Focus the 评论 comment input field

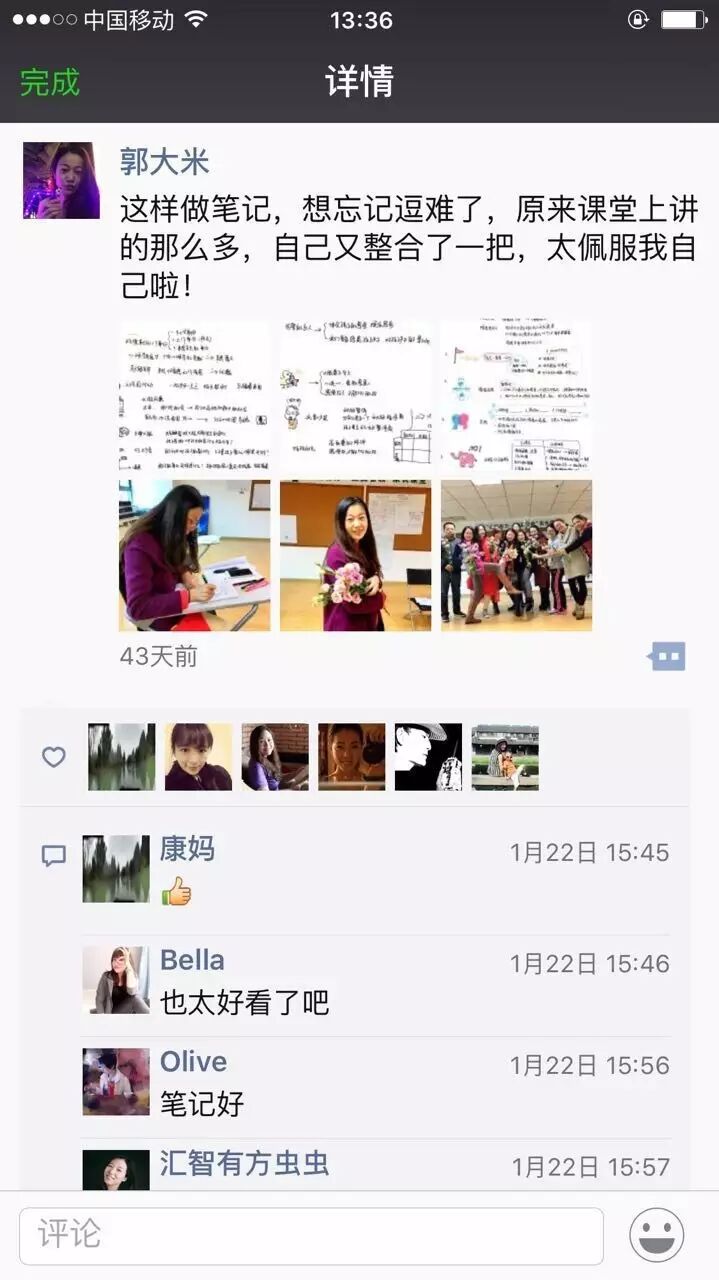pyautogui.click(x=311, y=1235)
